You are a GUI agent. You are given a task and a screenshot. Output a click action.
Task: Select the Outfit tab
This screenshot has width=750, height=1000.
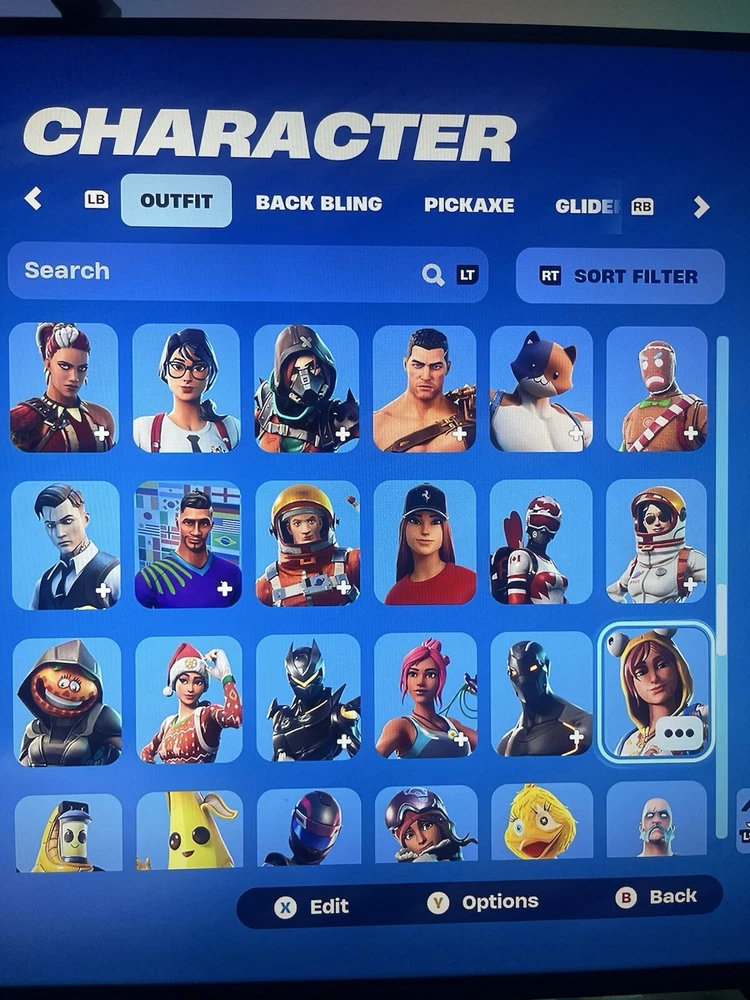pos(176,201)
